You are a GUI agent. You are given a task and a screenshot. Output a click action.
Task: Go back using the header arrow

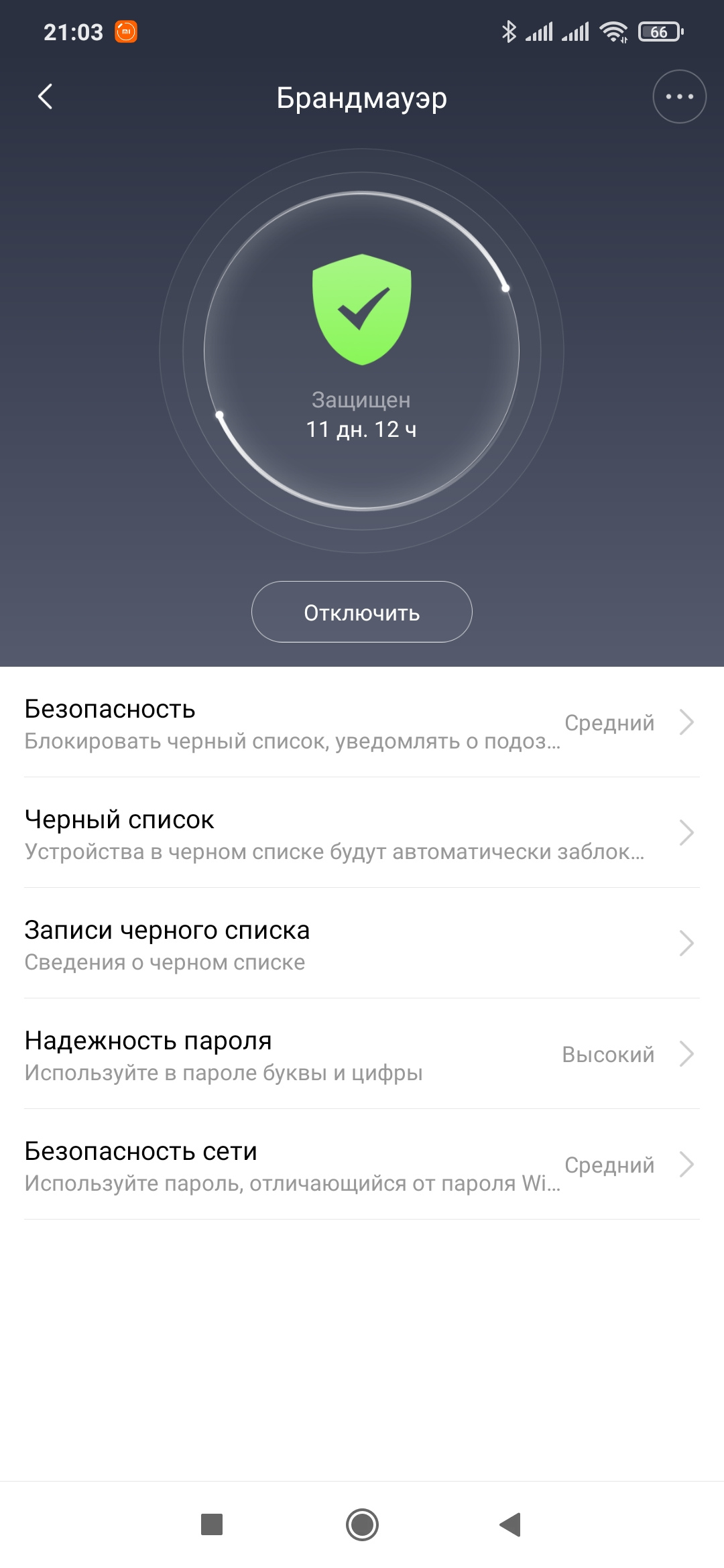(46, 97)
